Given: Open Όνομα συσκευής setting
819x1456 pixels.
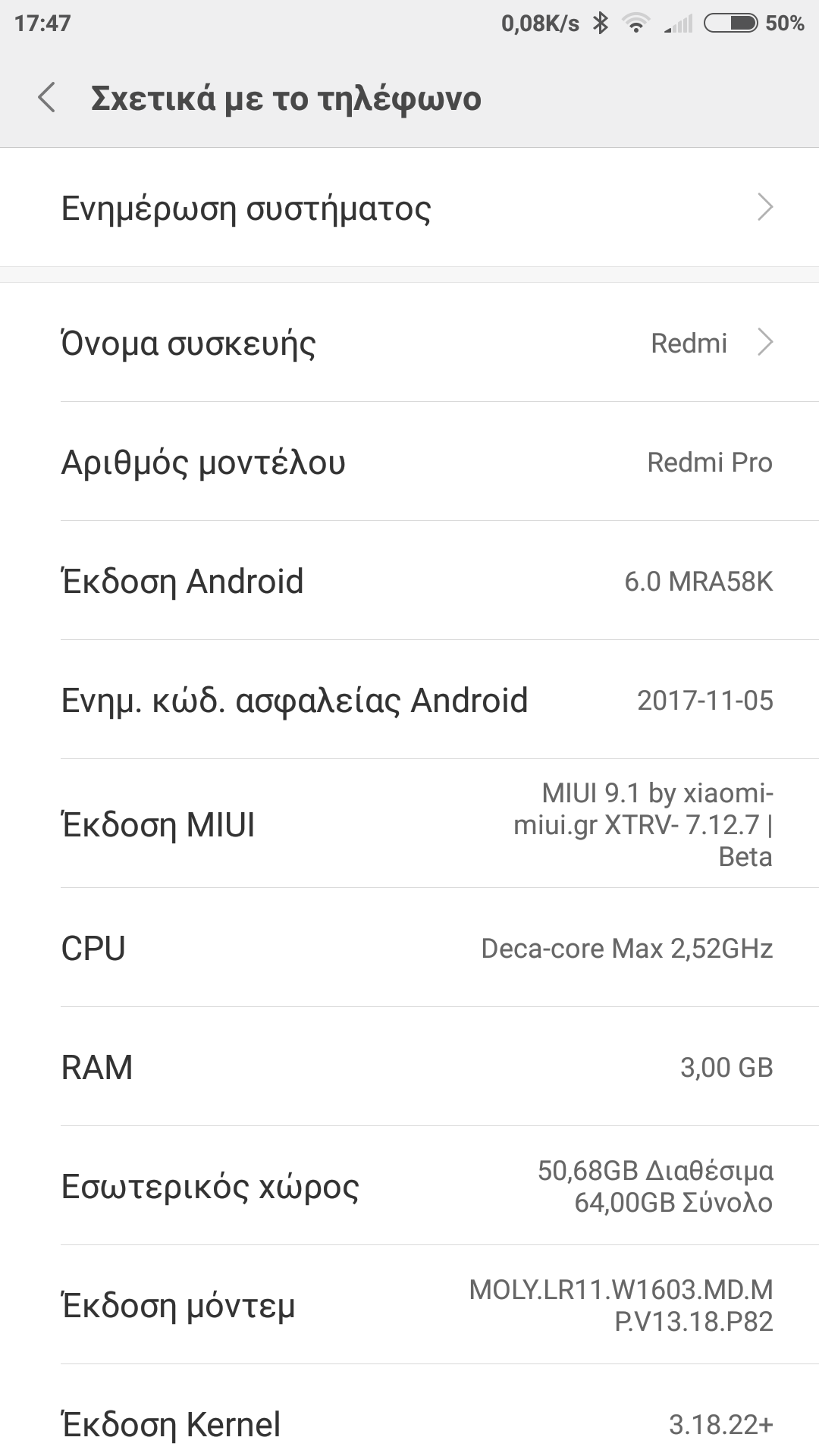Looking at the screenshot, I should coord(409,343).
